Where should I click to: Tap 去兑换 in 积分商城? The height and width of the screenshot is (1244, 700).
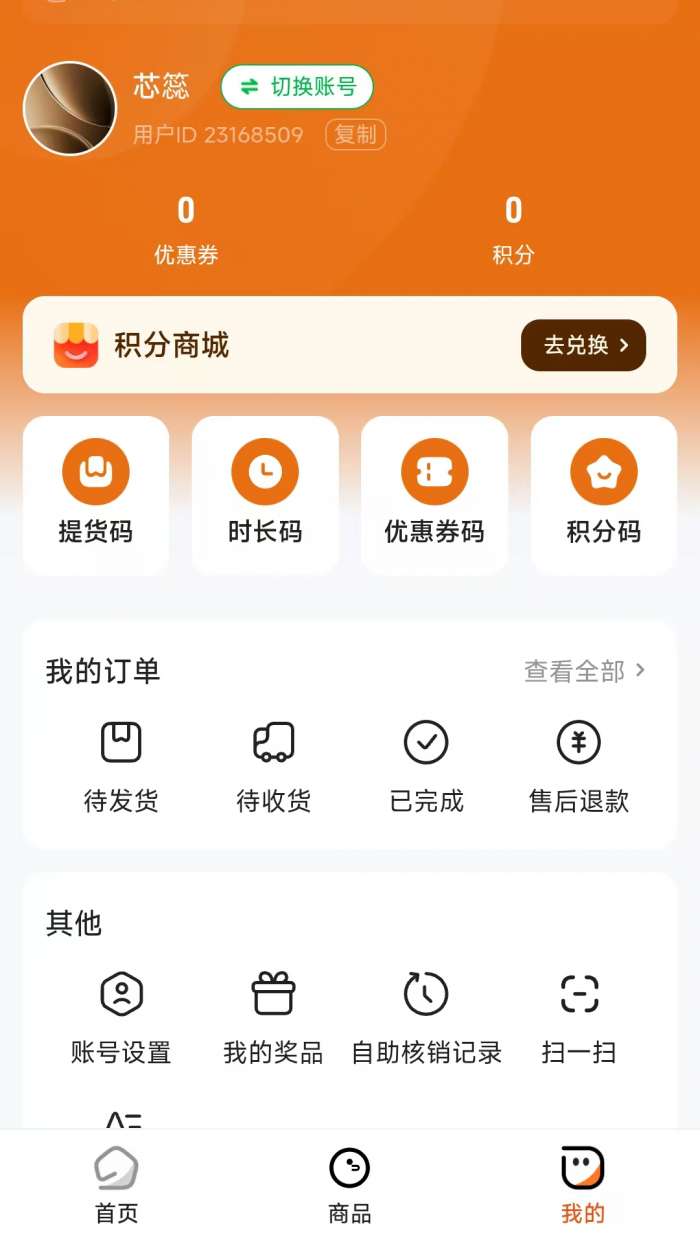[x=583, y=345]
